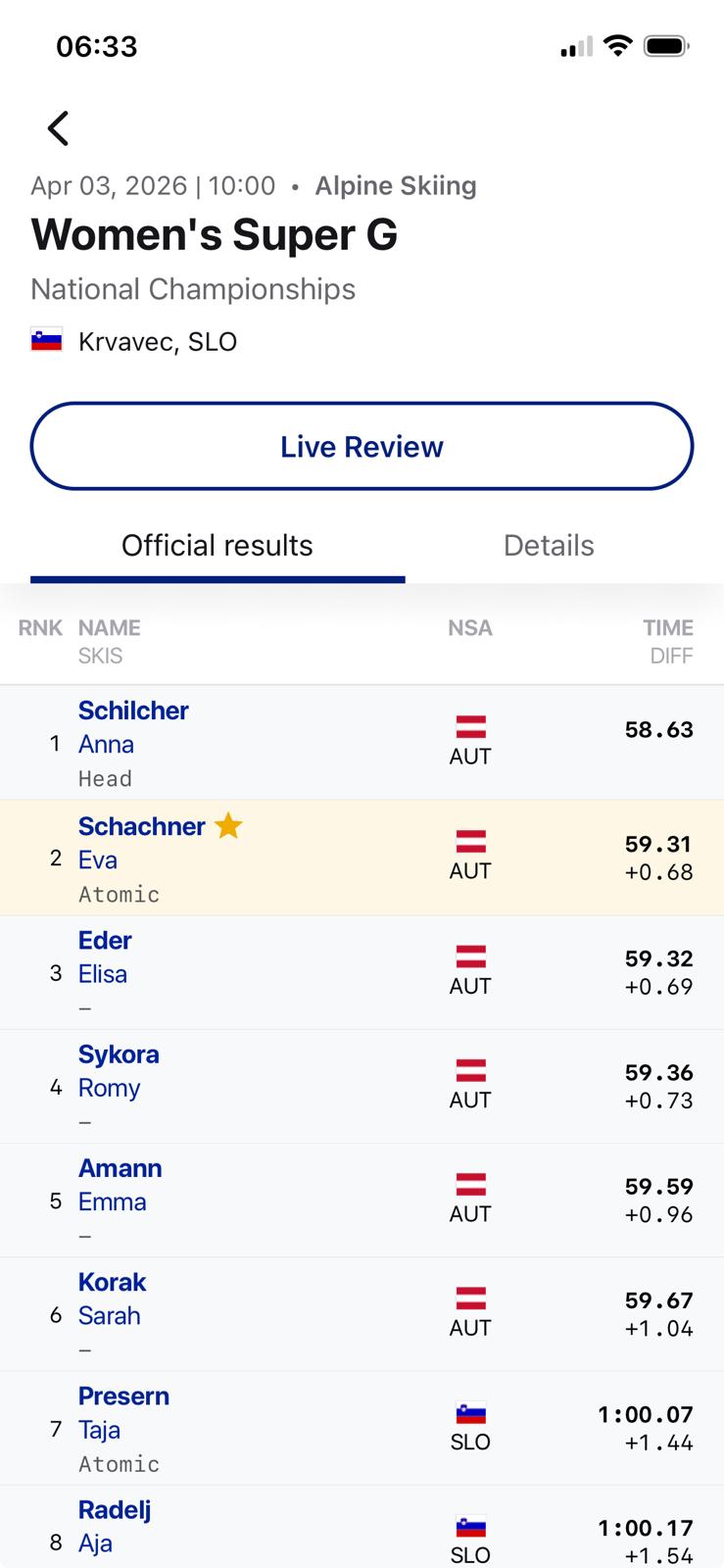Tap Romy Sykora's result entry
This screenshot has width=724, height=1568.
tap(362, 1086)
